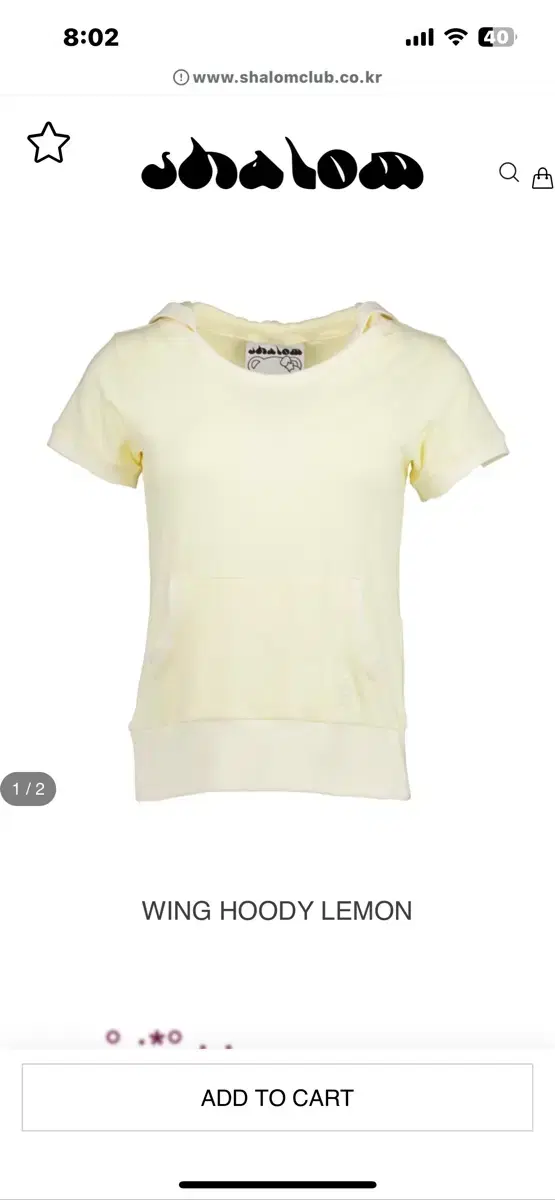Open the shopping bag cart icon
This screenshot has height=1200, width=555.
(x=542, y=178)
